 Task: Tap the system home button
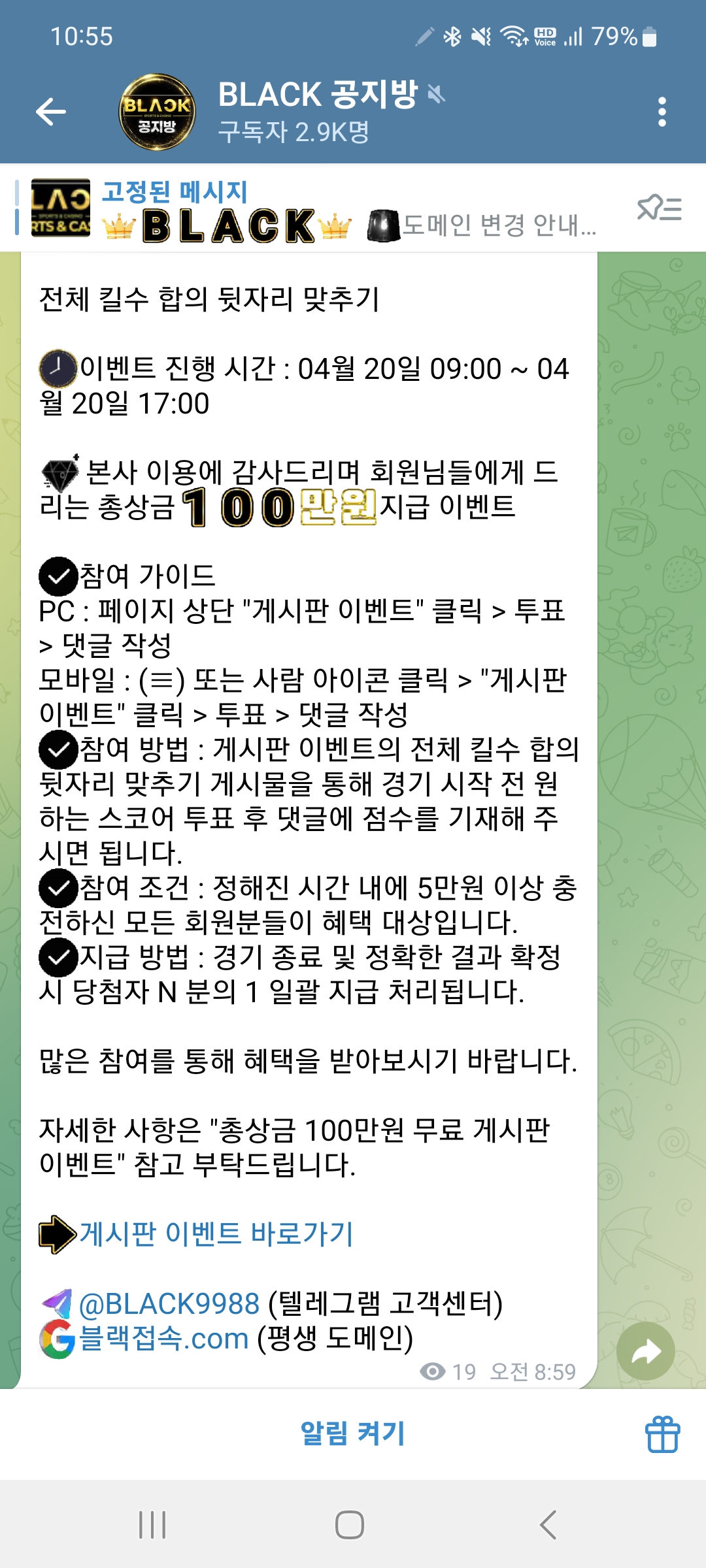(350, 1525)
